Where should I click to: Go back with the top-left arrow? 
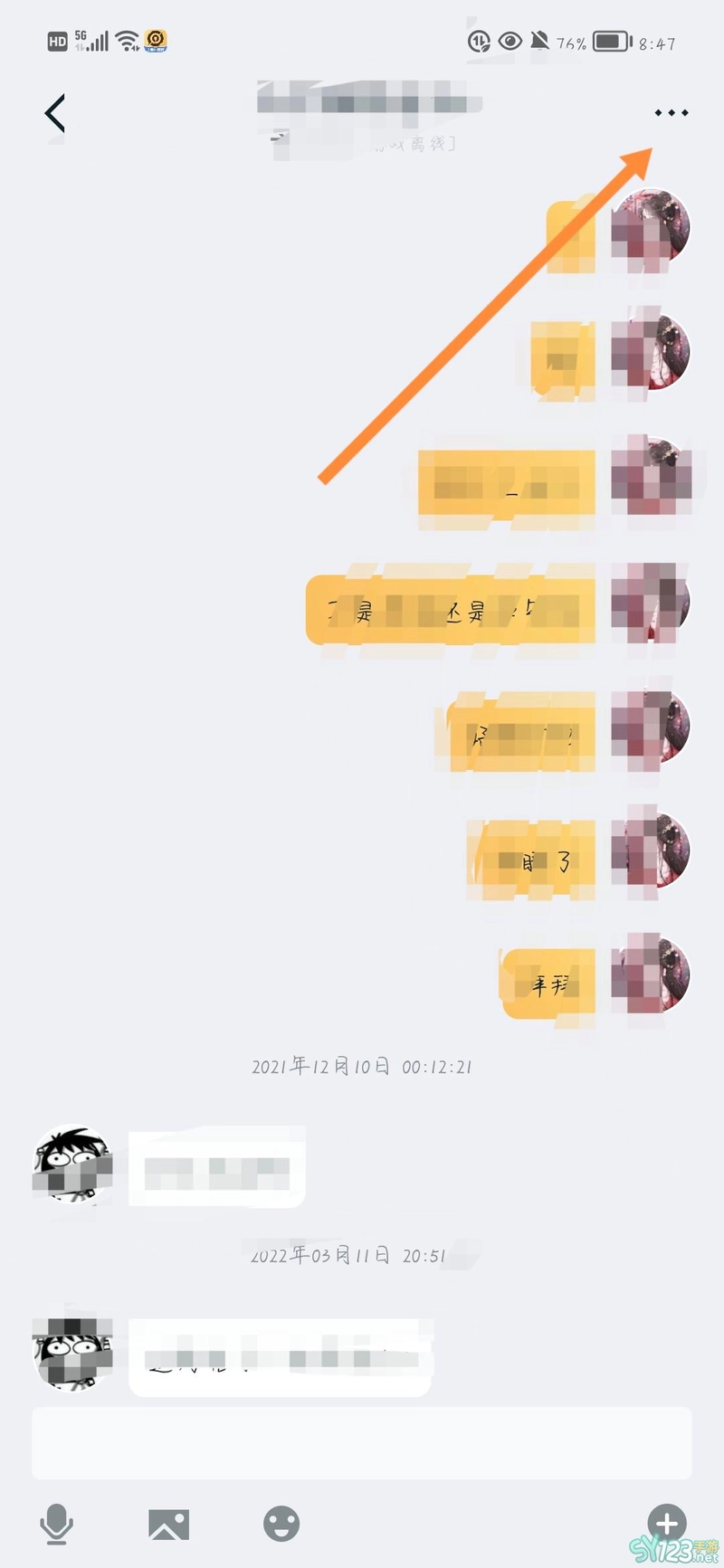[55, 113]
